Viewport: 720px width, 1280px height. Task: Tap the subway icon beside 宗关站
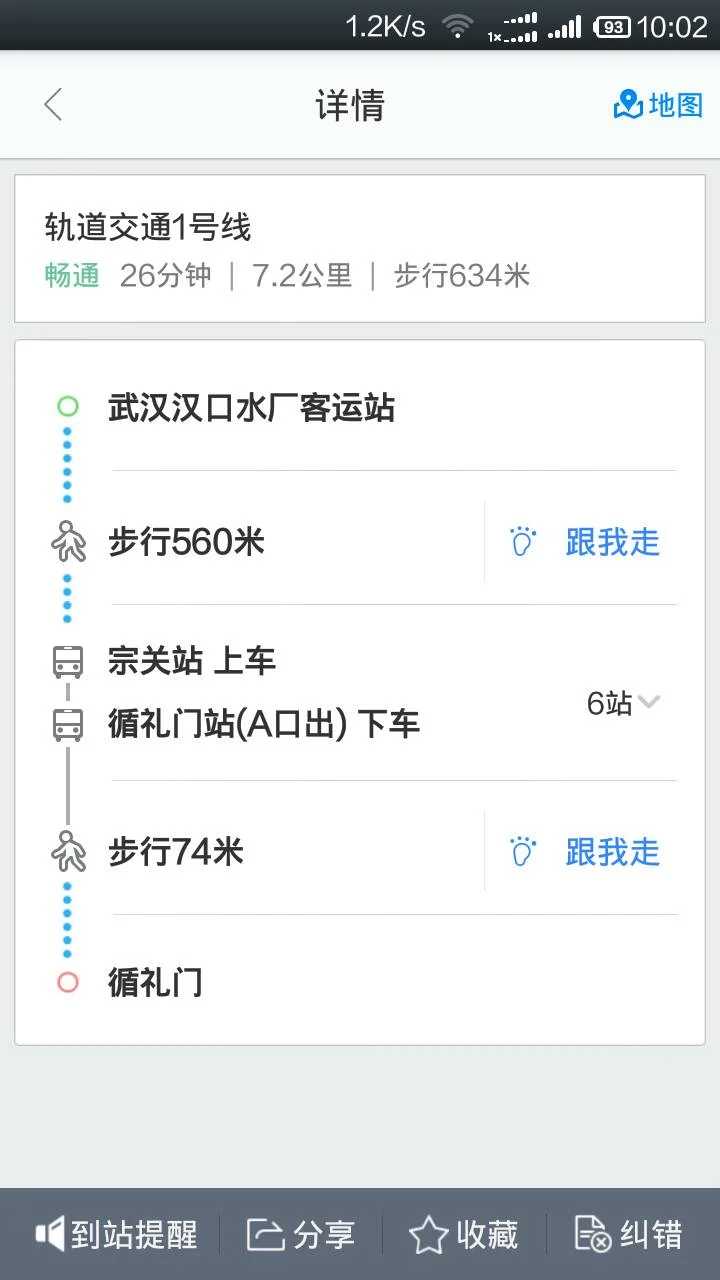[x=66, y=660]
